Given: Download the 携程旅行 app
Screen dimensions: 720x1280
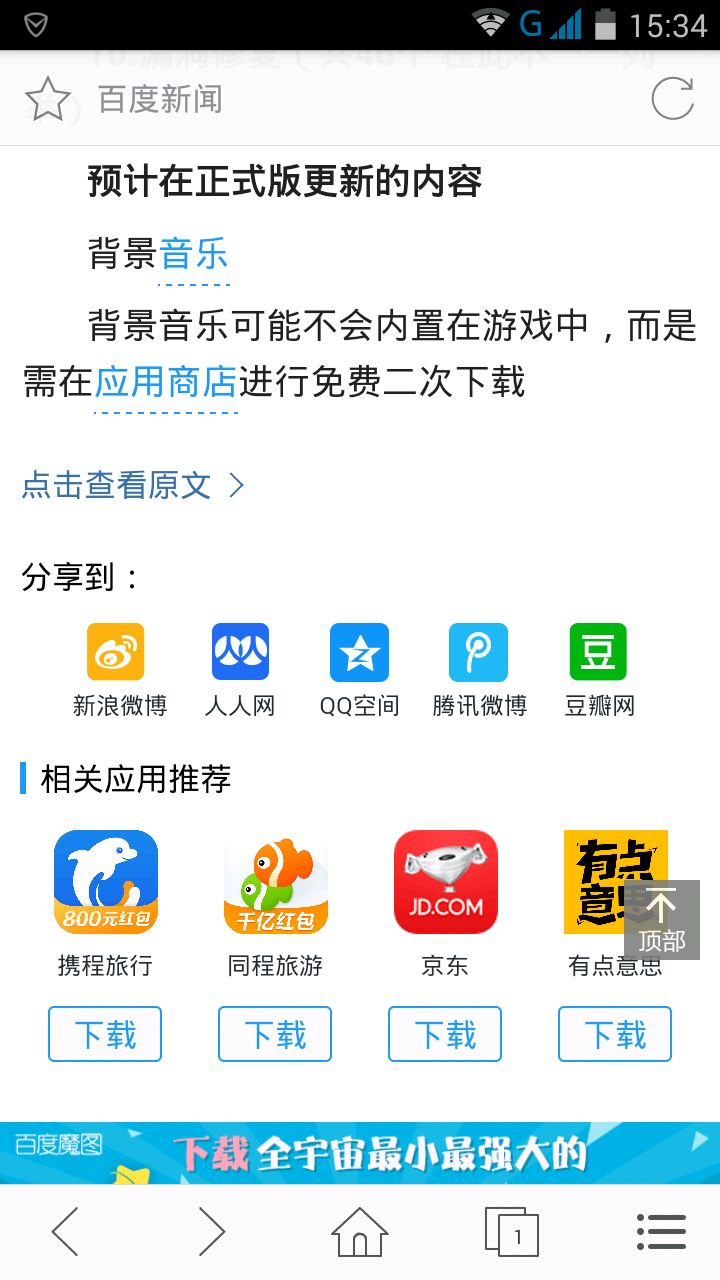Looking at the screenshot, I should (105, 1034).
